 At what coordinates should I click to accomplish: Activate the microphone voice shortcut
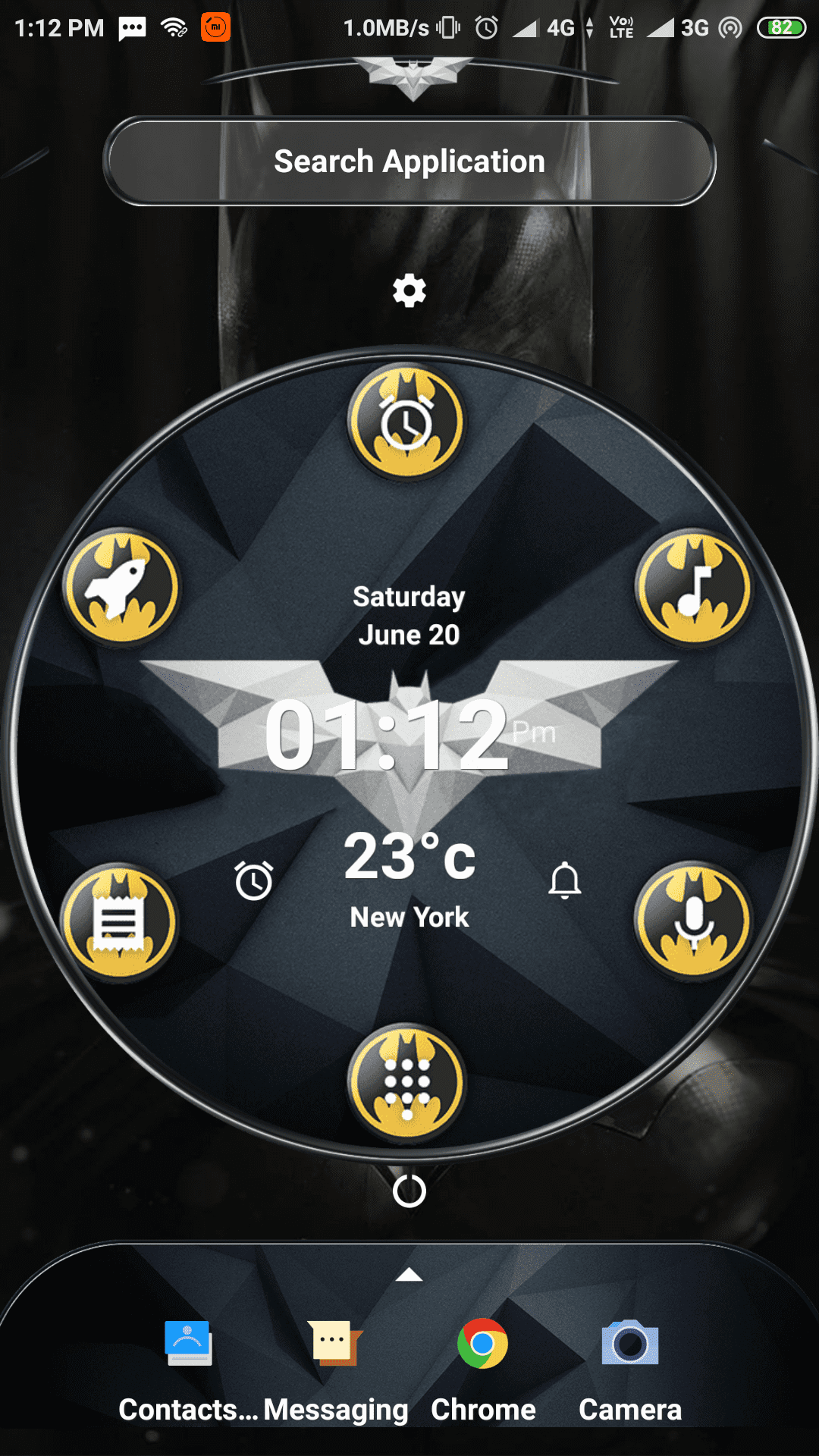(694, 920)
